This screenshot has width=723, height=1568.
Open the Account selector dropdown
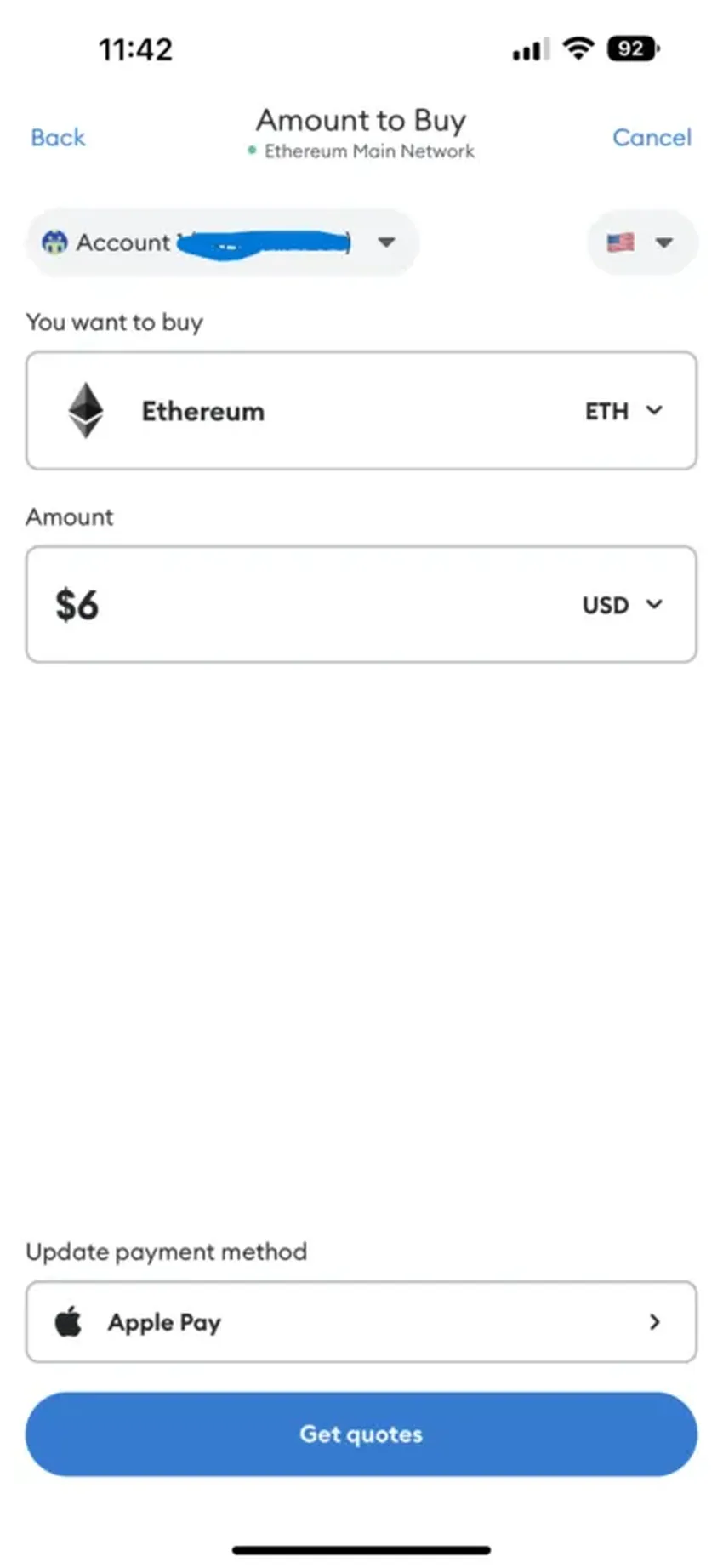coord(221,242)
